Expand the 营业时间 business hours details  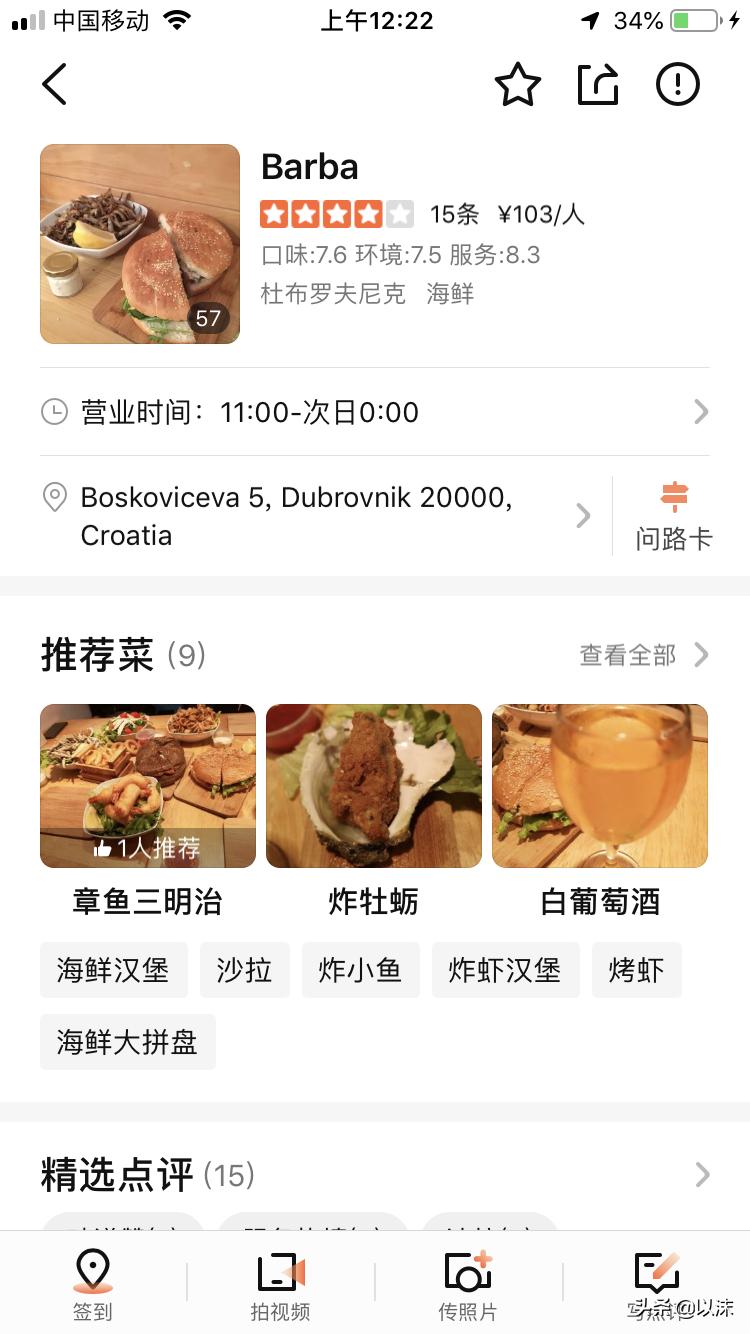tap(375, 412)
